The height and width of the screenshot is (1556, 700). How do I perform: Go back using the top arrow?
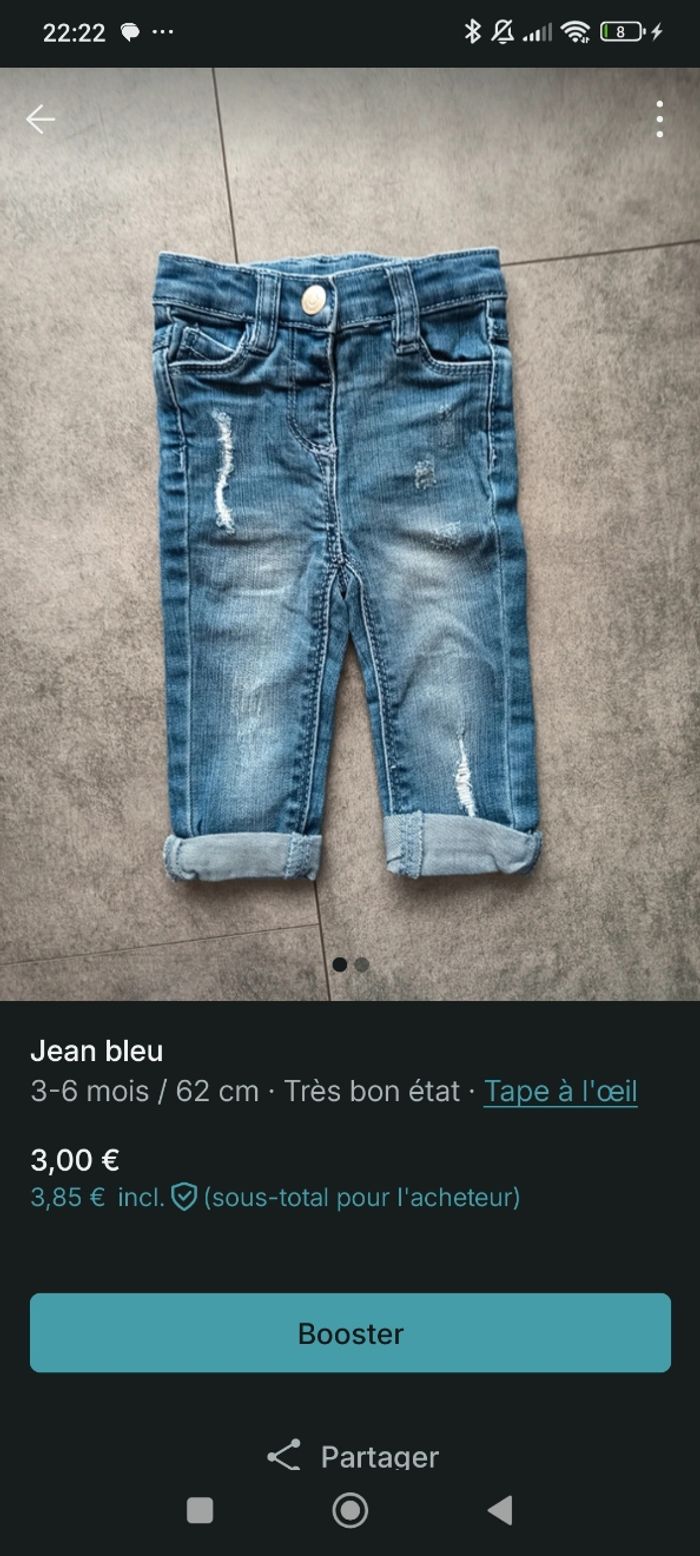[40, 120]
